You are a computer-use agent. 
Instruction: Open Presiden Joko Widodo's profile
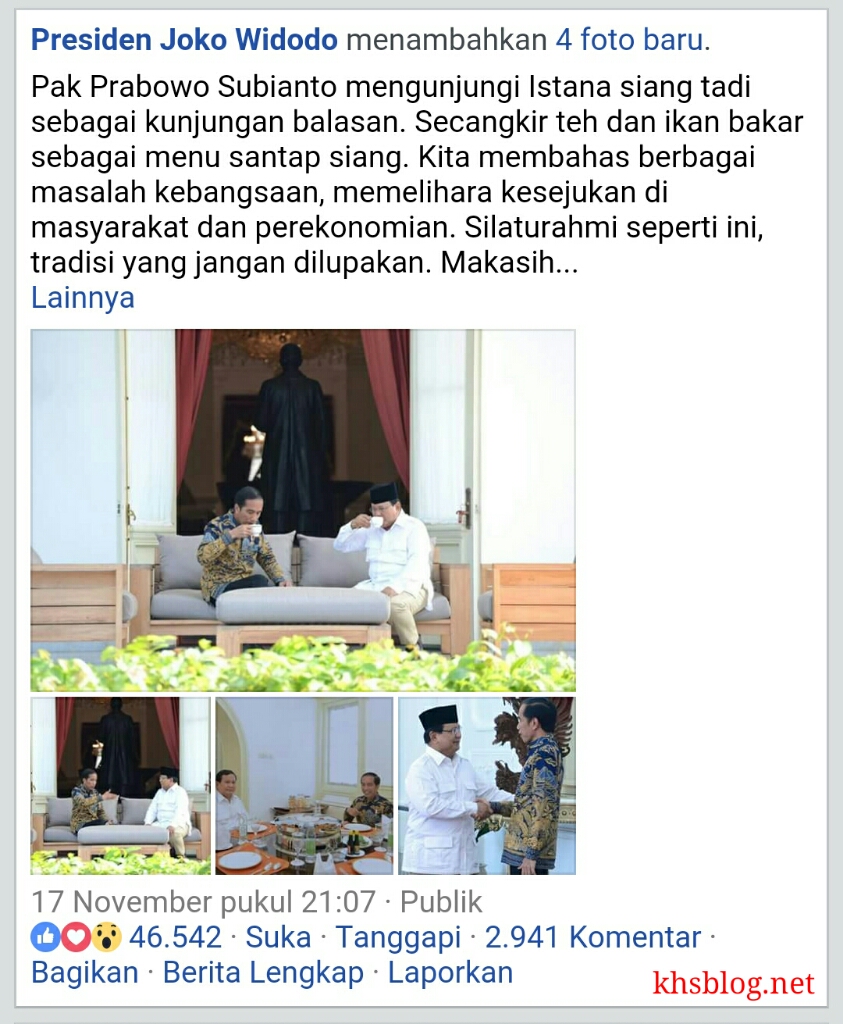pos(185,40)
